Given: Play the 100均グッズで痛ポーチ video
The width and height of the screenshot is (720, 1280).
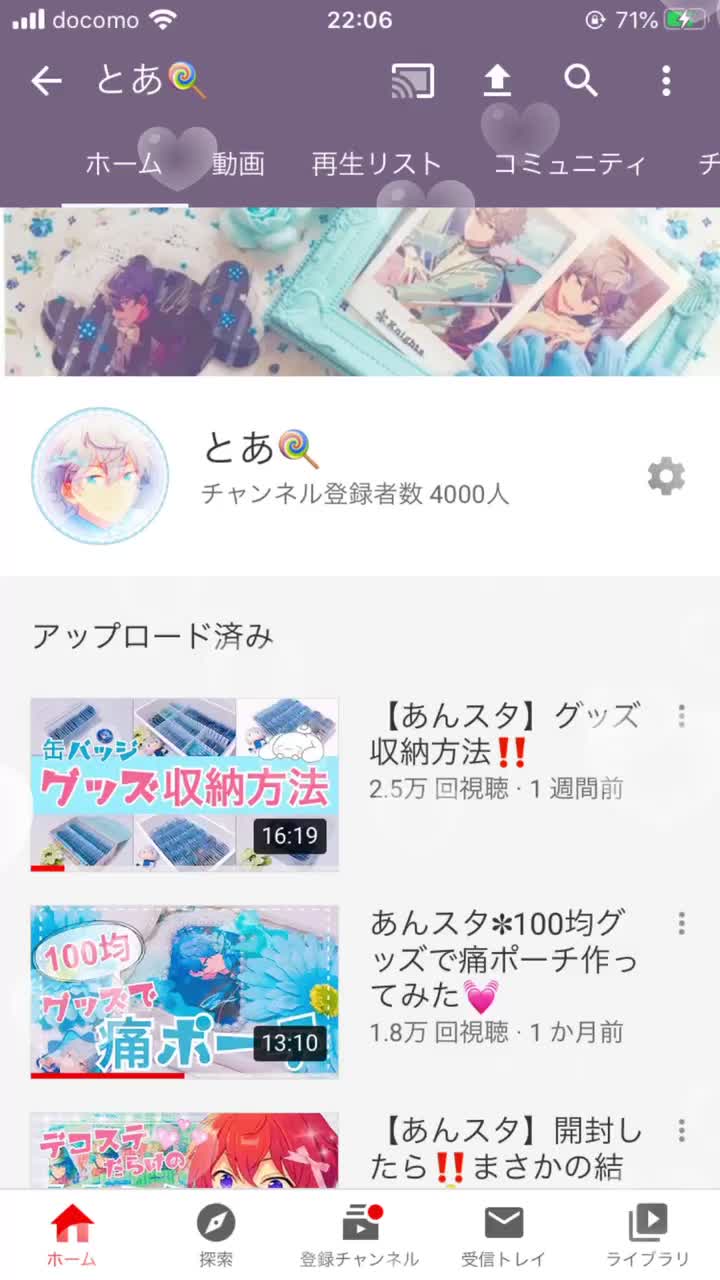Looking at the screenshot, I should coord(184,992).
